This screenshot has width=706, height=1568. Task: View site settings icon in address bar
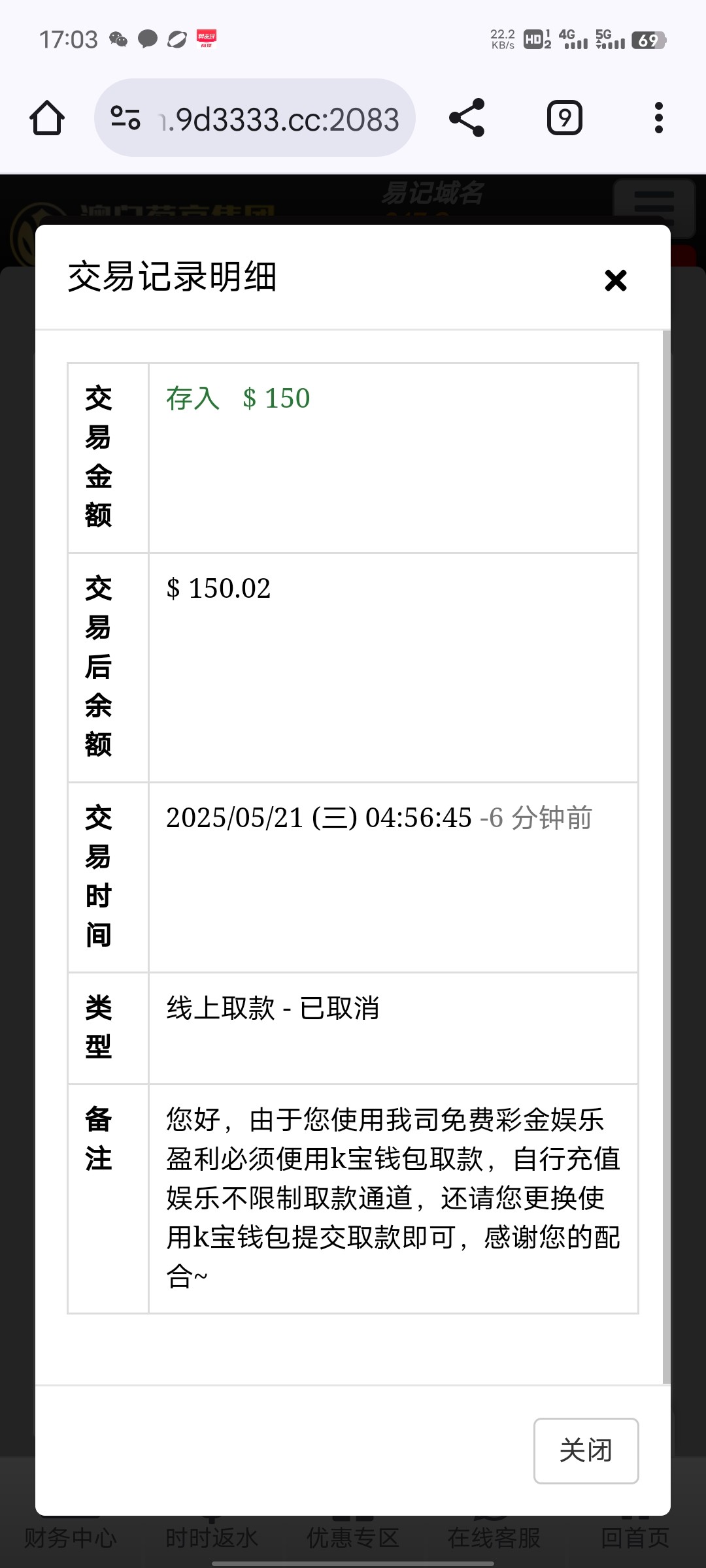pyautogui.click(x=126, y=118)
